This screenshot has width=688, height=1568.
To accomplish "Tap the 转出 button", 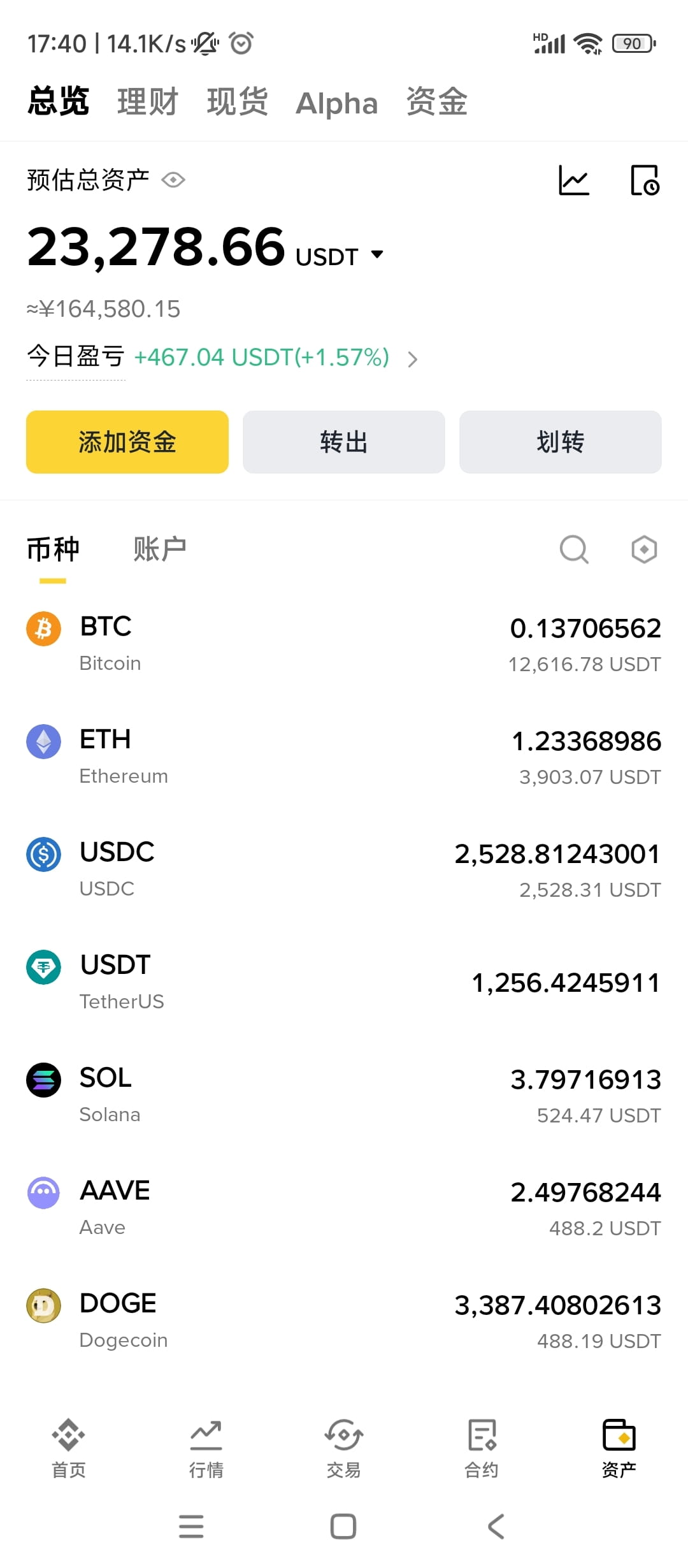I will click(x=344, y=442).
